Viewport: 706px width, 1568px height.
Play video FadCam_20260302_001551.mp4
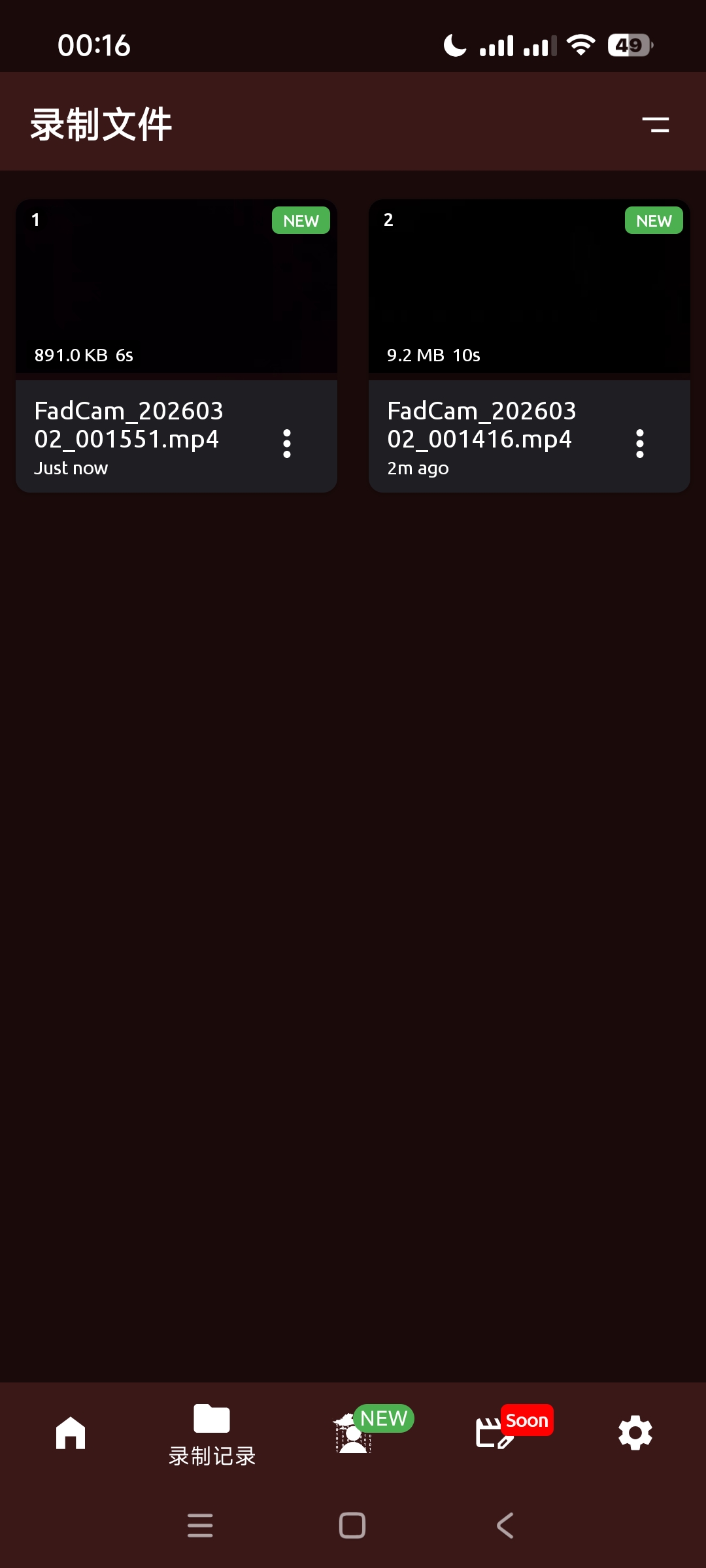(176, 287)
